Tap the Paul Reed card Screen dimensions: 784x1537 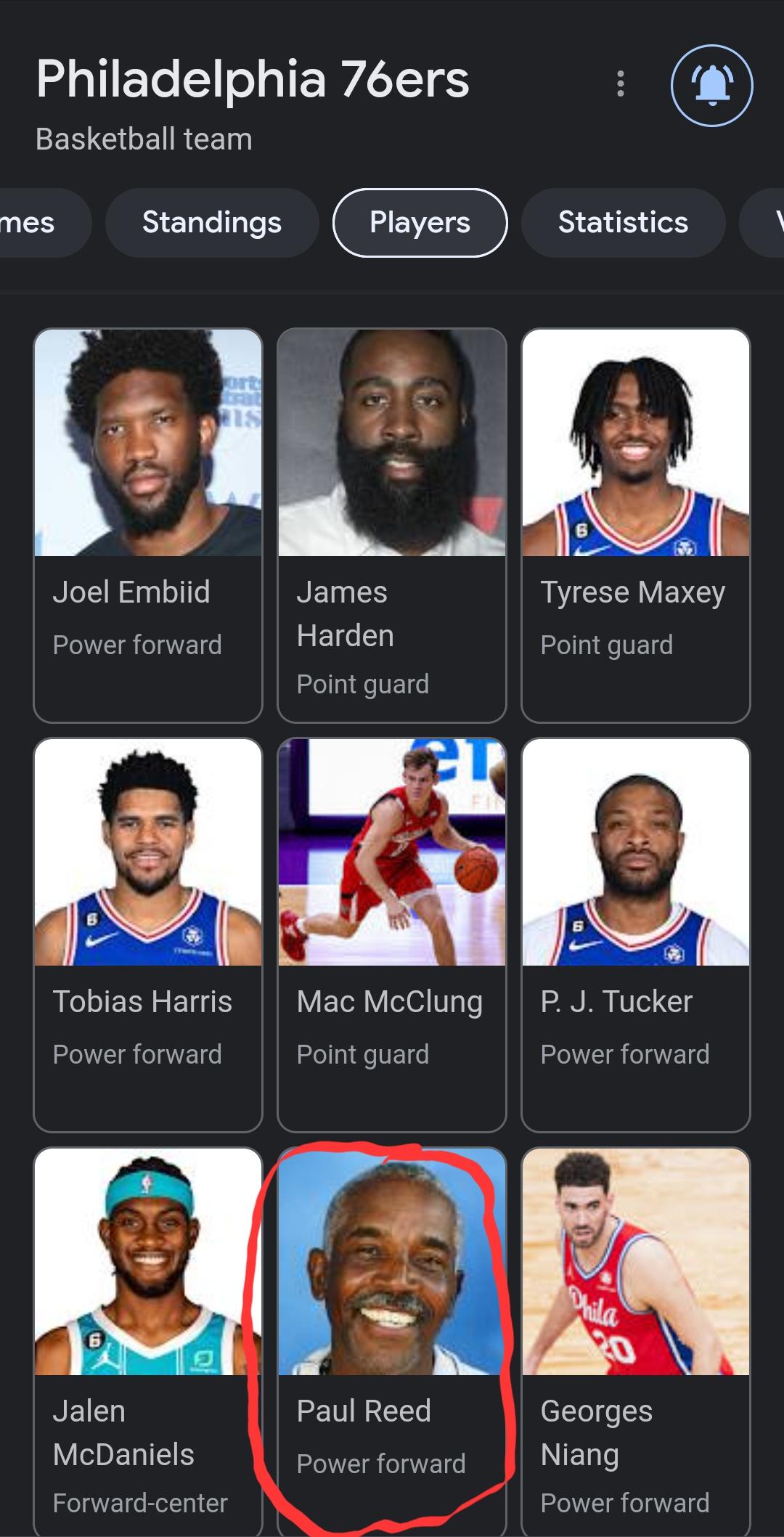pyautogui.click(x=392, y=1342)
